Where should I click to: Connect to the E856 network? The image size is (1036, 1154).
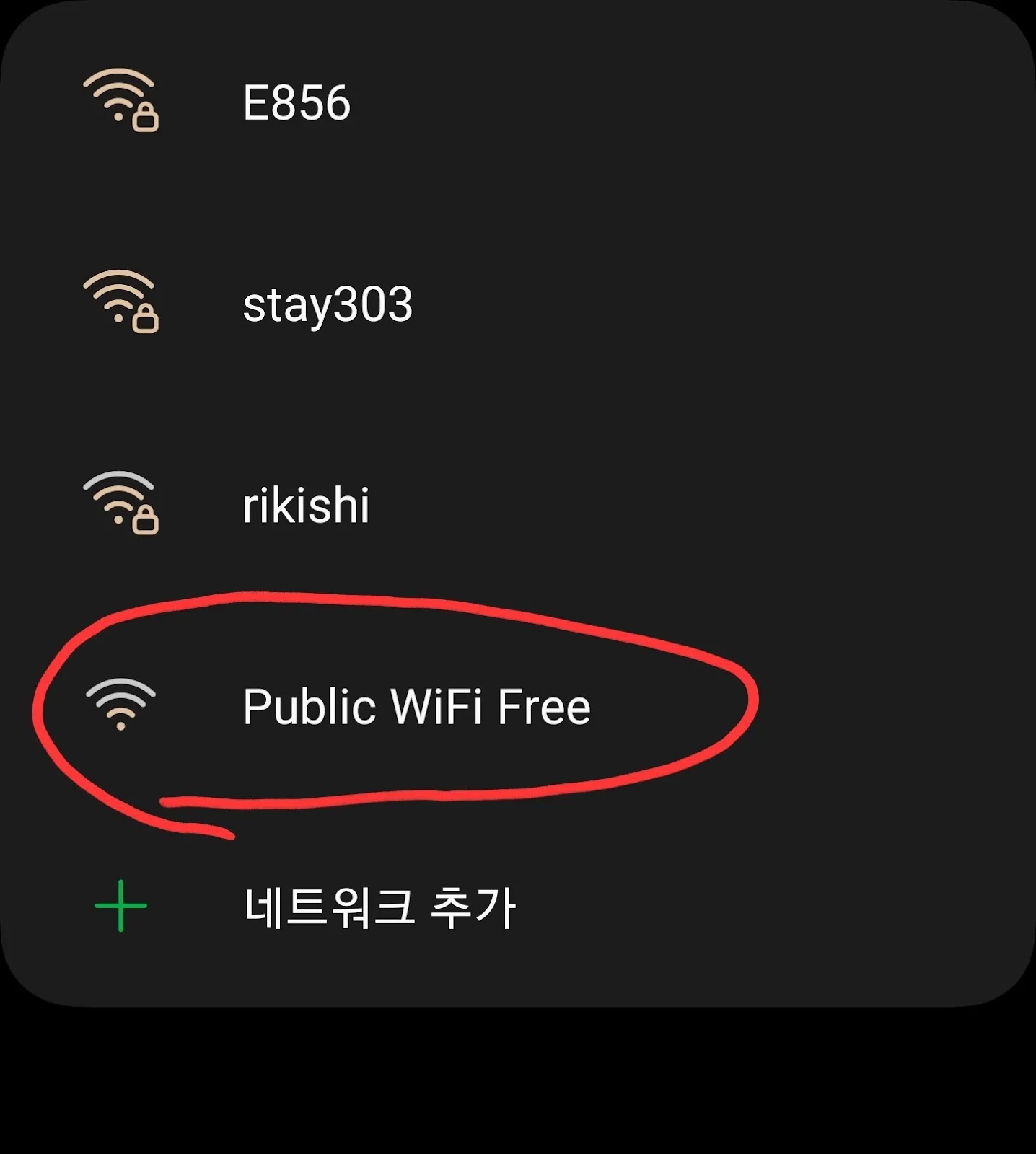[297, 102]
